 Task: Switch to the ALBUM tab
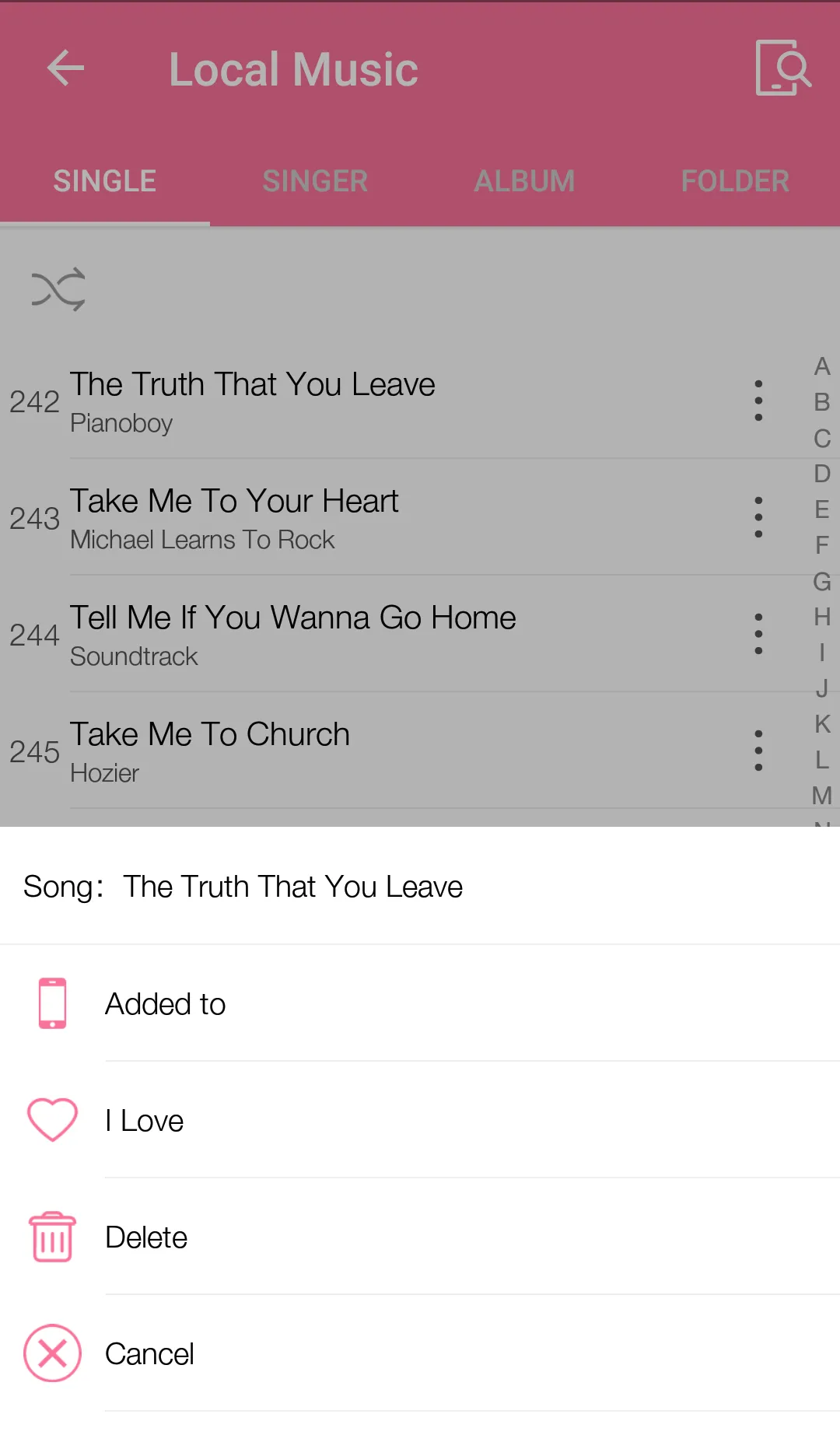click(525, 180)
